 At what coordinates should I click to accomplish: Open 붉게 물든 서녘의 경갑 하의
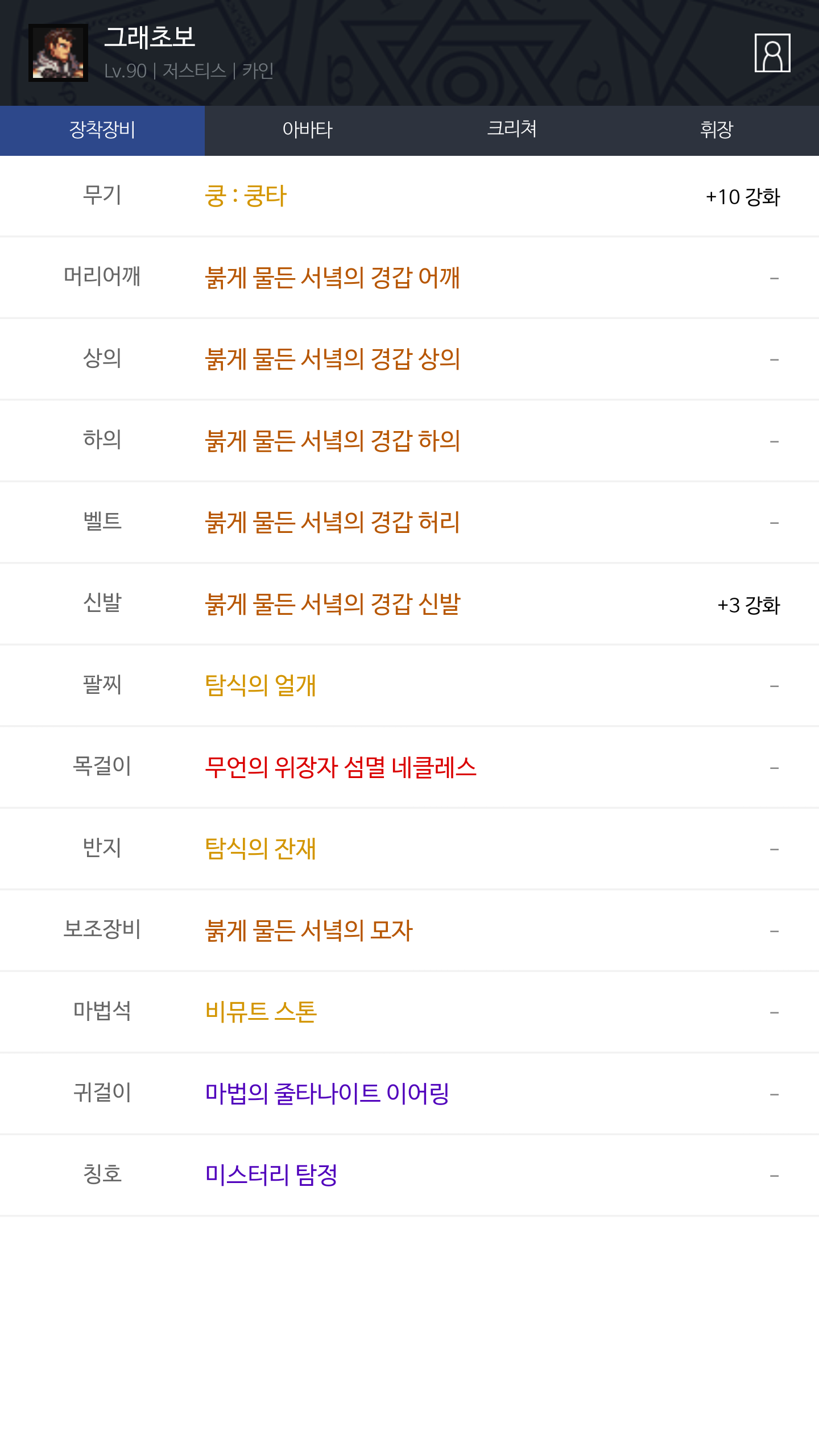point(333,441)
